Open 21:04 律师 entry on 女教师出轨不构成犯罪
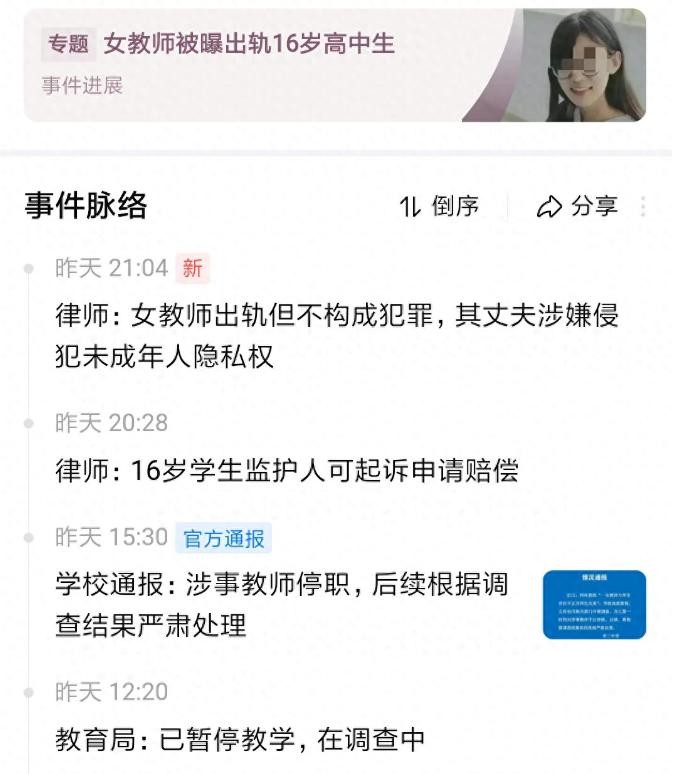This screenshot has height=774, width=674. [336, 335]
